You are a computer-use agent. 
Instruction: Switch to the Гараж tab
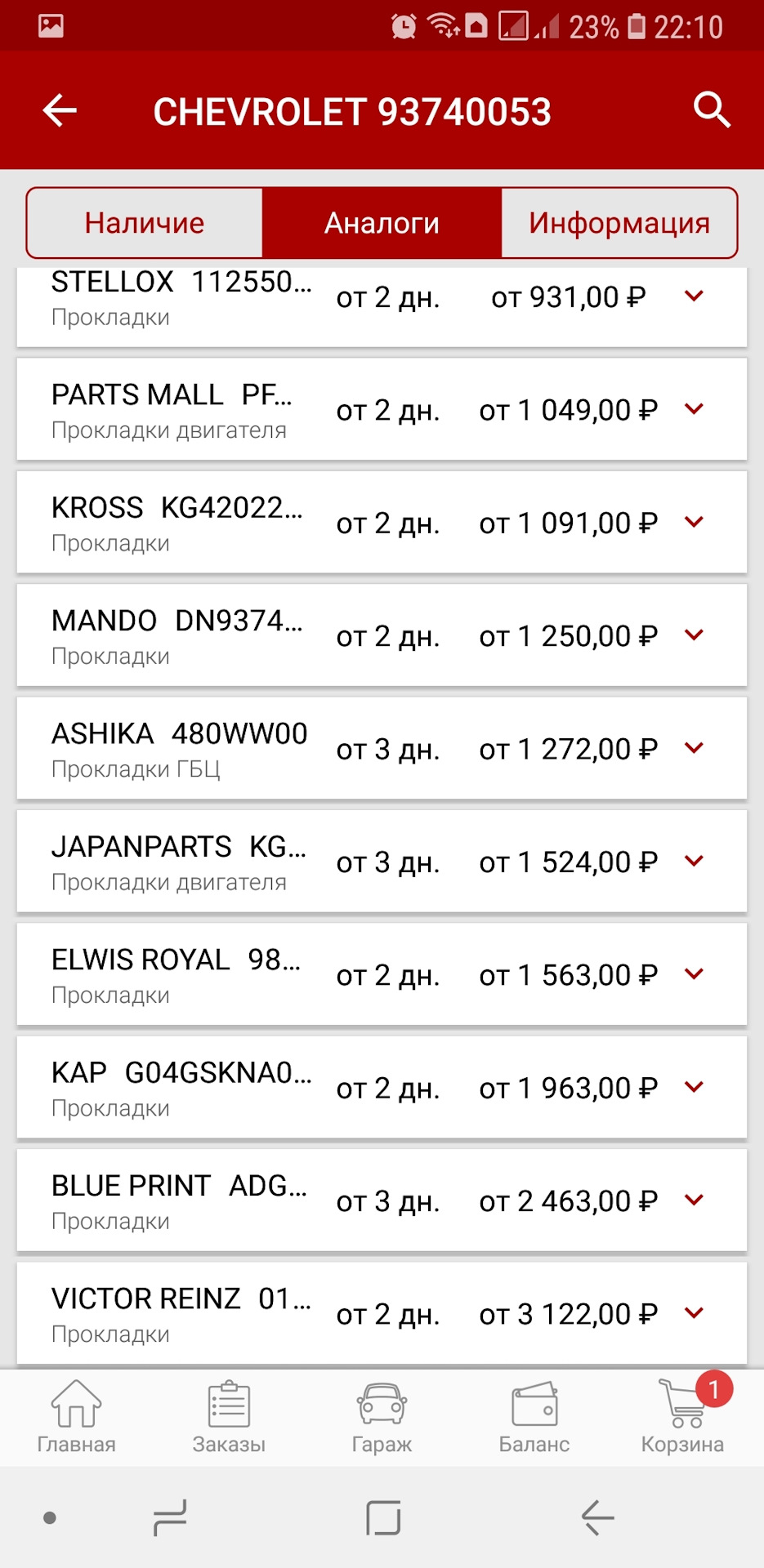[x=382, y=1417]
